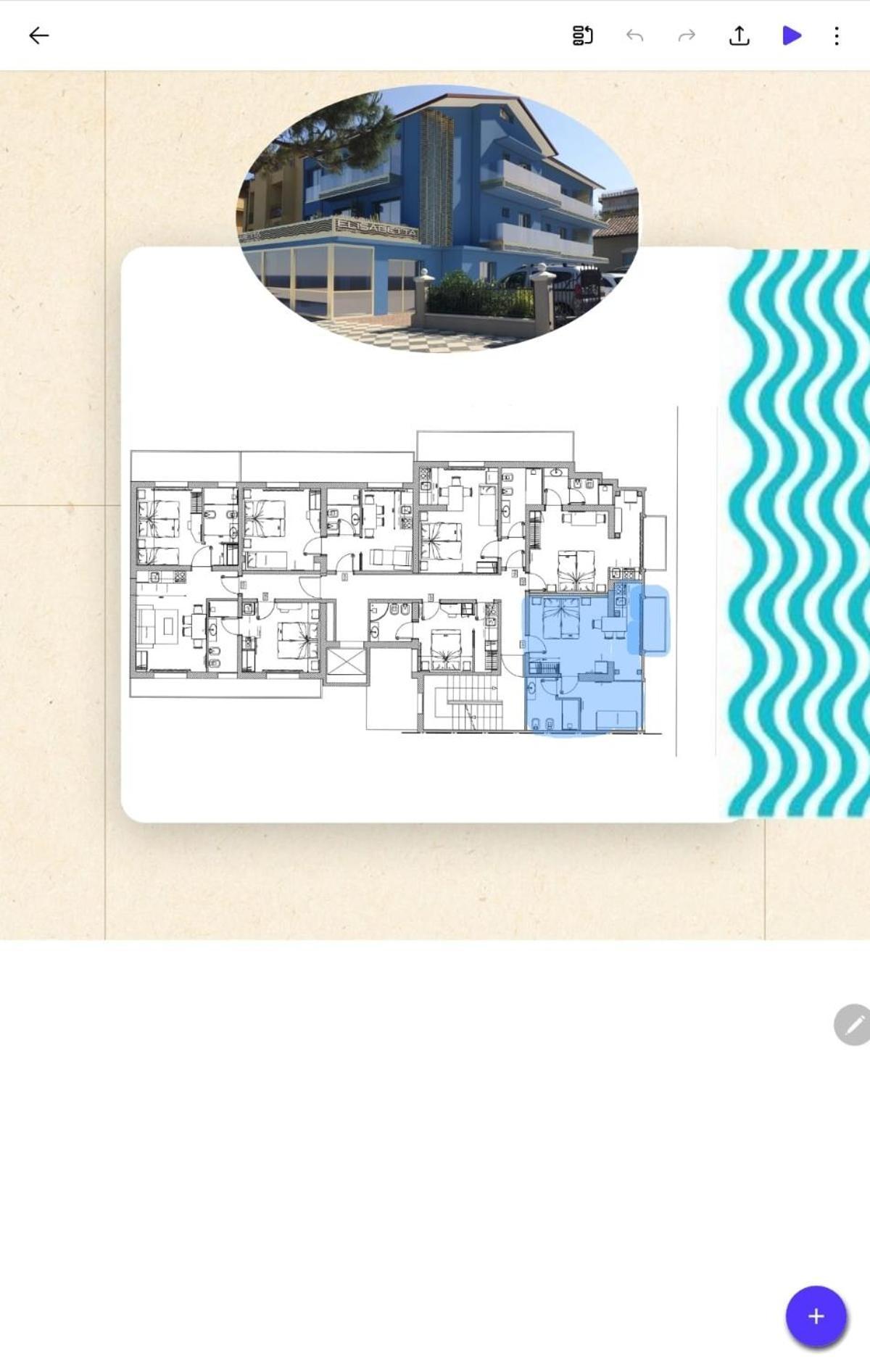Go back using the arrow
This screenshot has height=1372, width=870.
[38, 36]
